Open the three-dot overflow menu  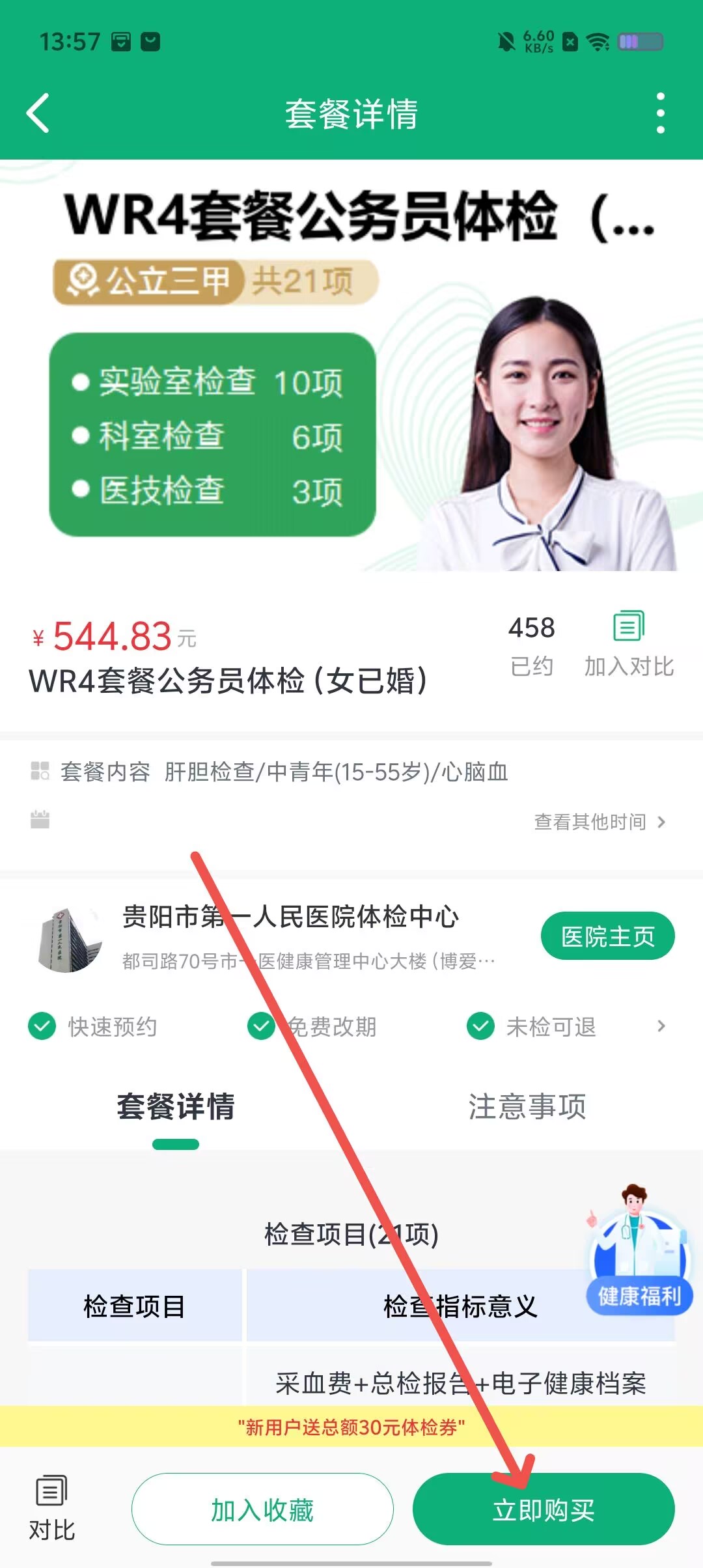point(660,113)
